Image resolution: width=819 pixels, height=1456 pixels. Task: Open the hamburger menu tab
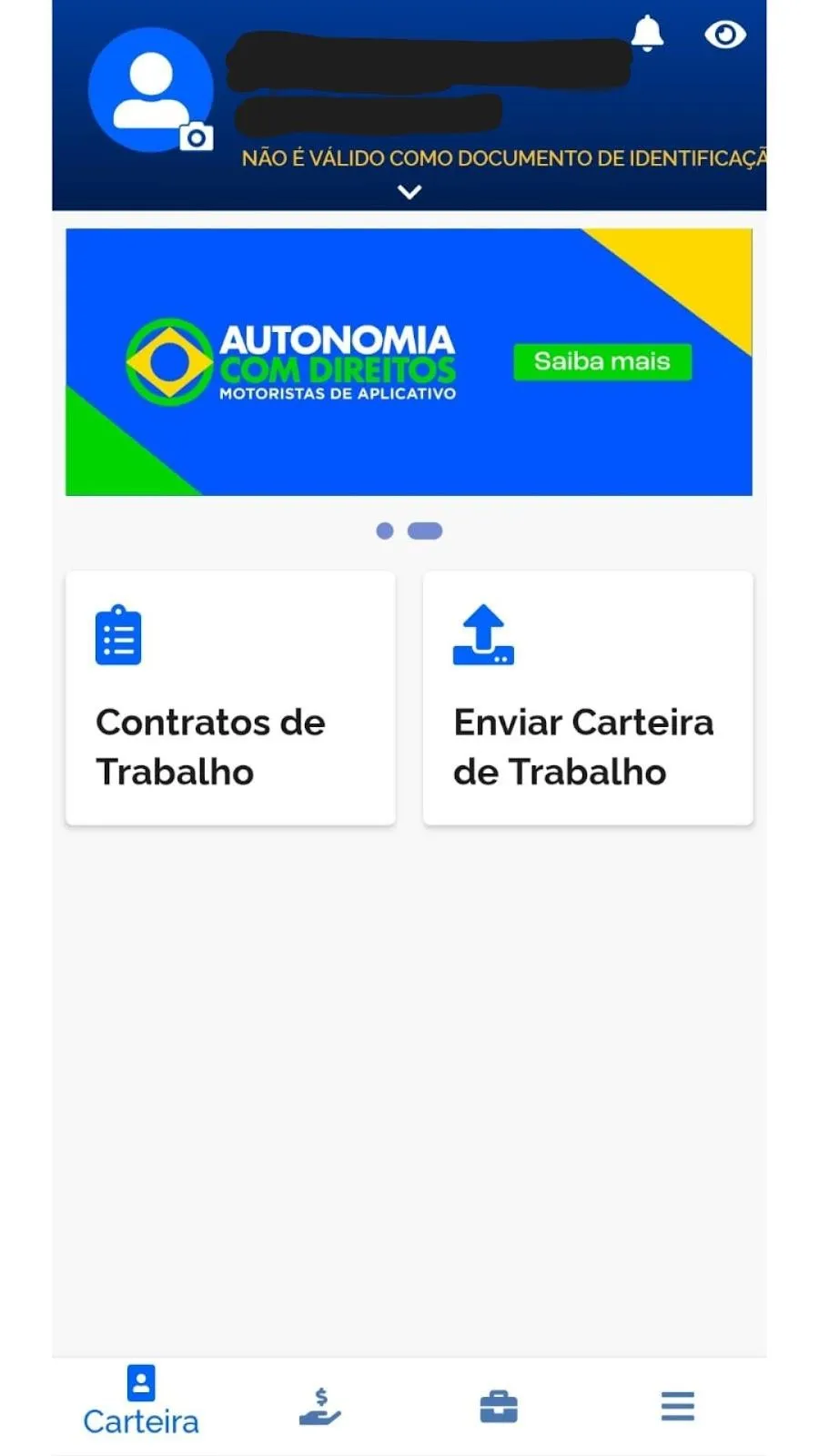tap(677, 1406)
